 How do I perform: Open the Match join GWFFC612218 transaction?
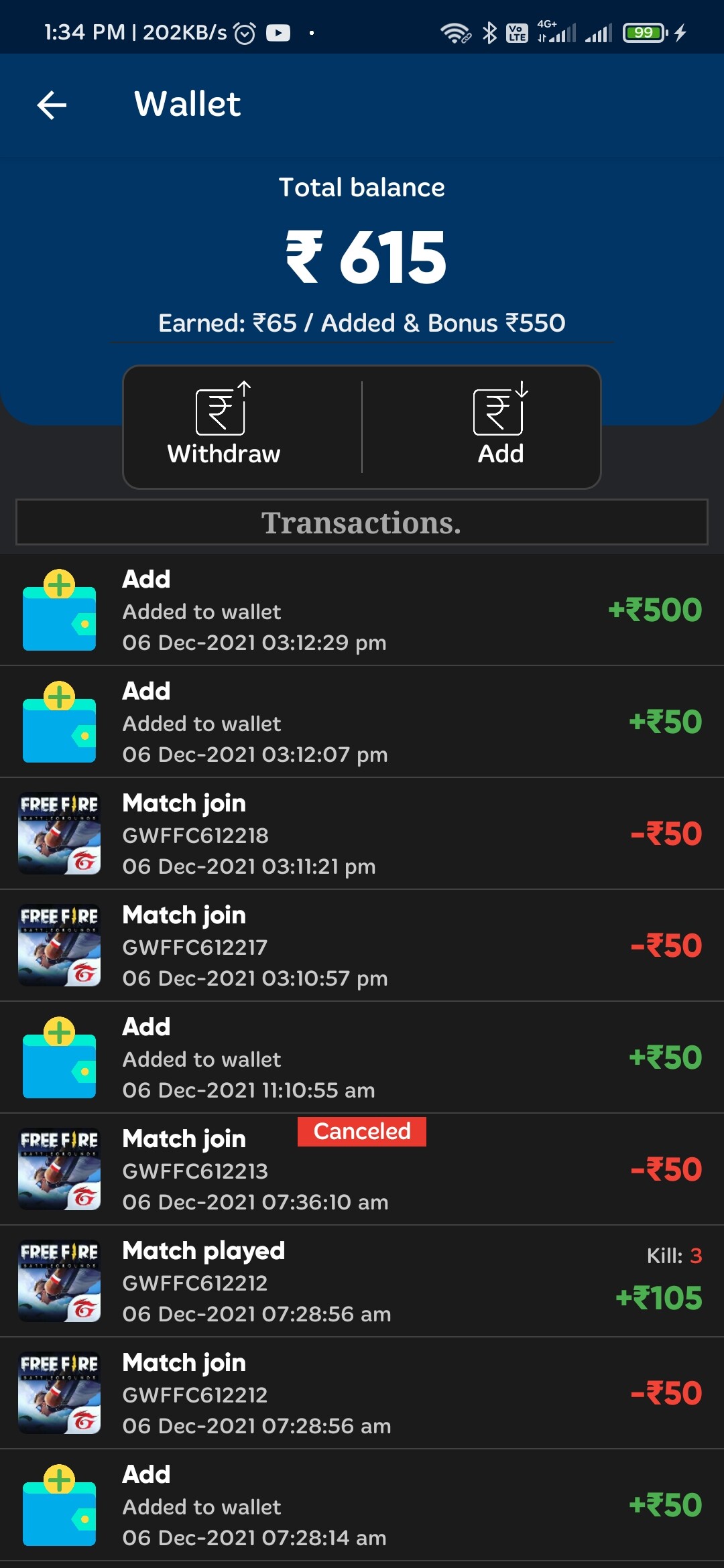click(x=362, y=834)
